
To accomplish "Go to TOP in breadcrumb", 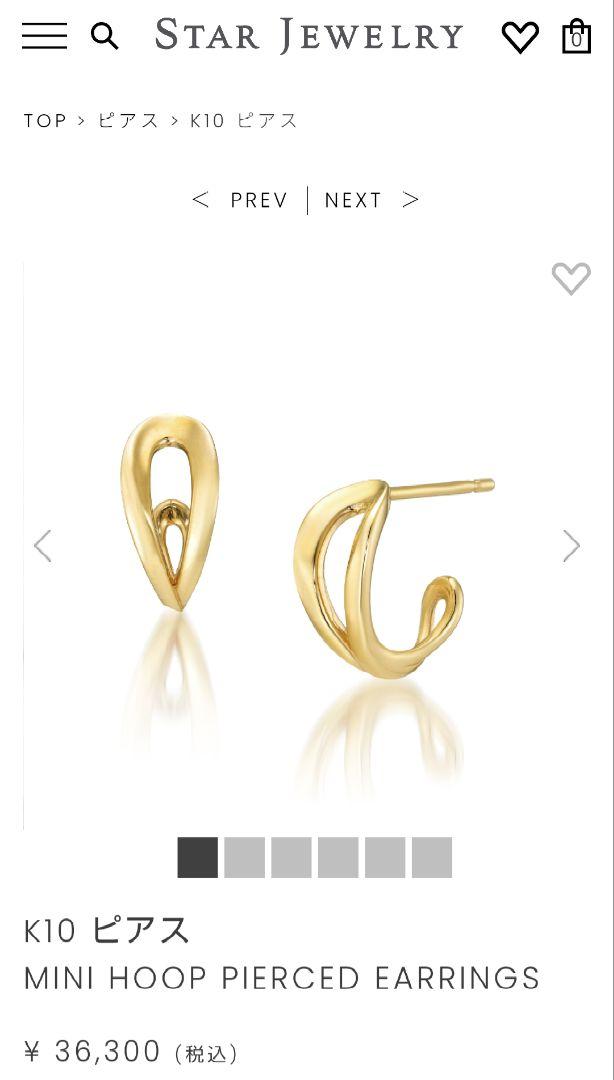I will click(46, 121).
